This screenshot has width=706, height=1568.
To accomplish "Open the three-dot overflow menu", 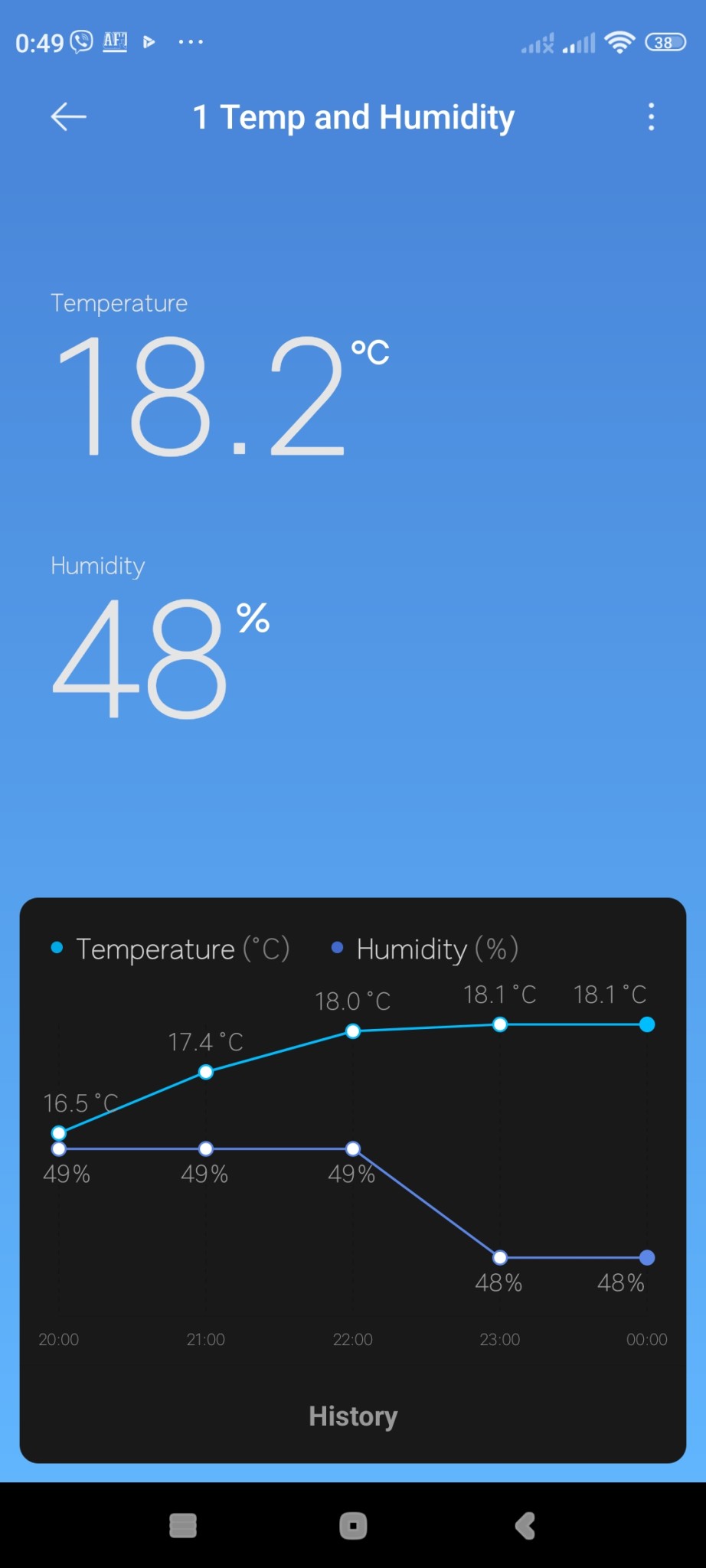I will tap(651, 117).
